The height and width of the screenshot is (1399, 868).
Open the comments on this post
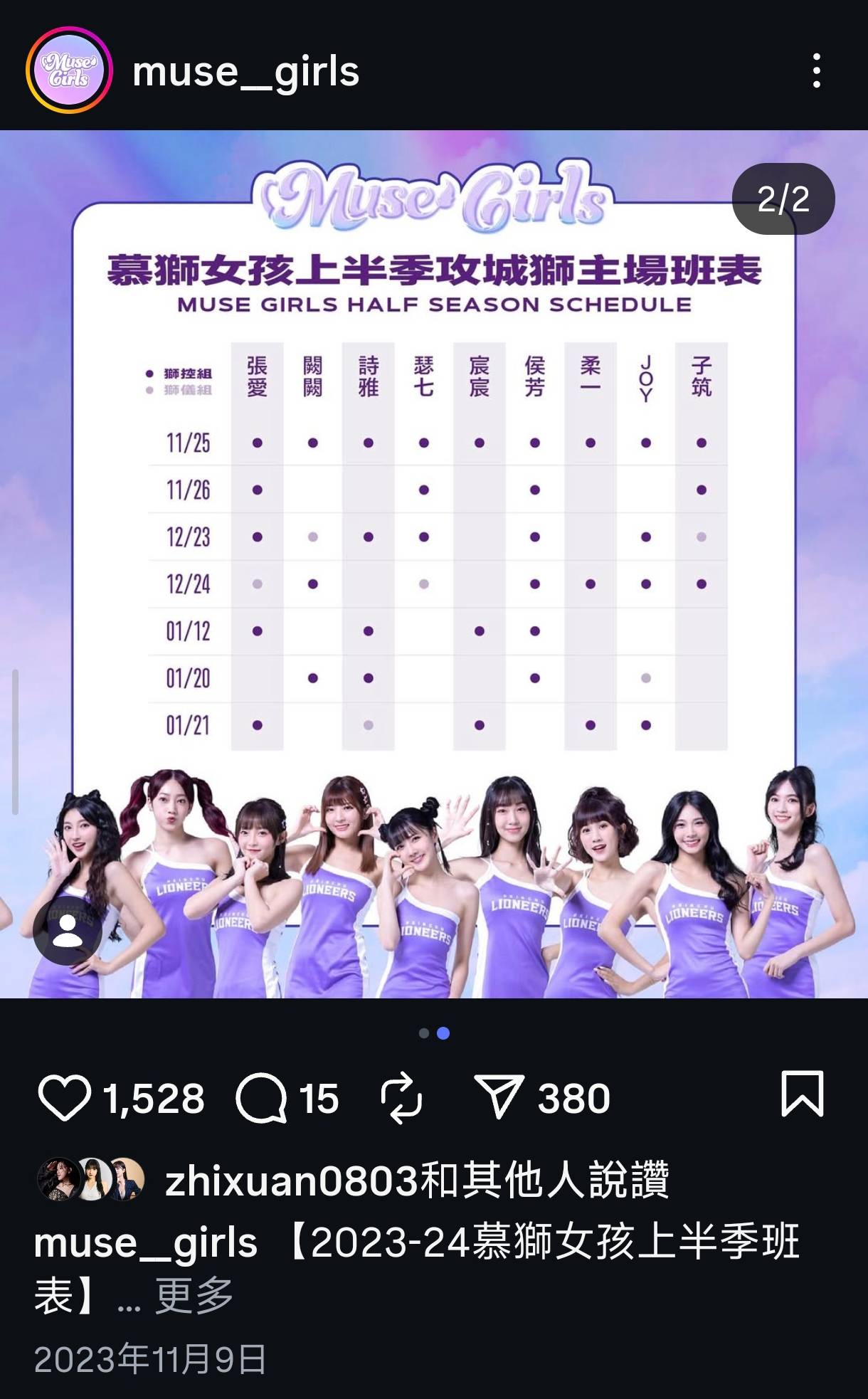tap(261, 1097)
